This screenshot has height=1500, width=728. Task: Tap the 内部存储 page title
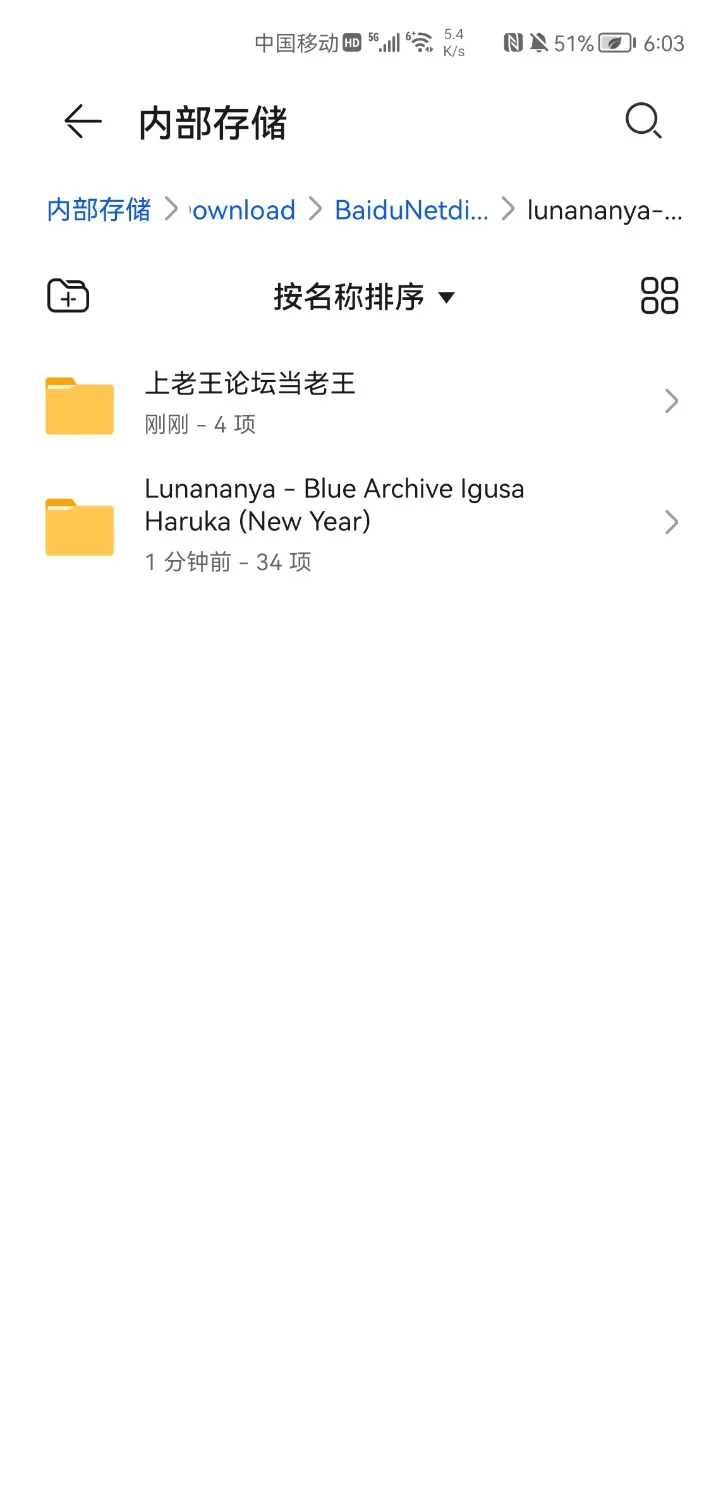[213, 121]
